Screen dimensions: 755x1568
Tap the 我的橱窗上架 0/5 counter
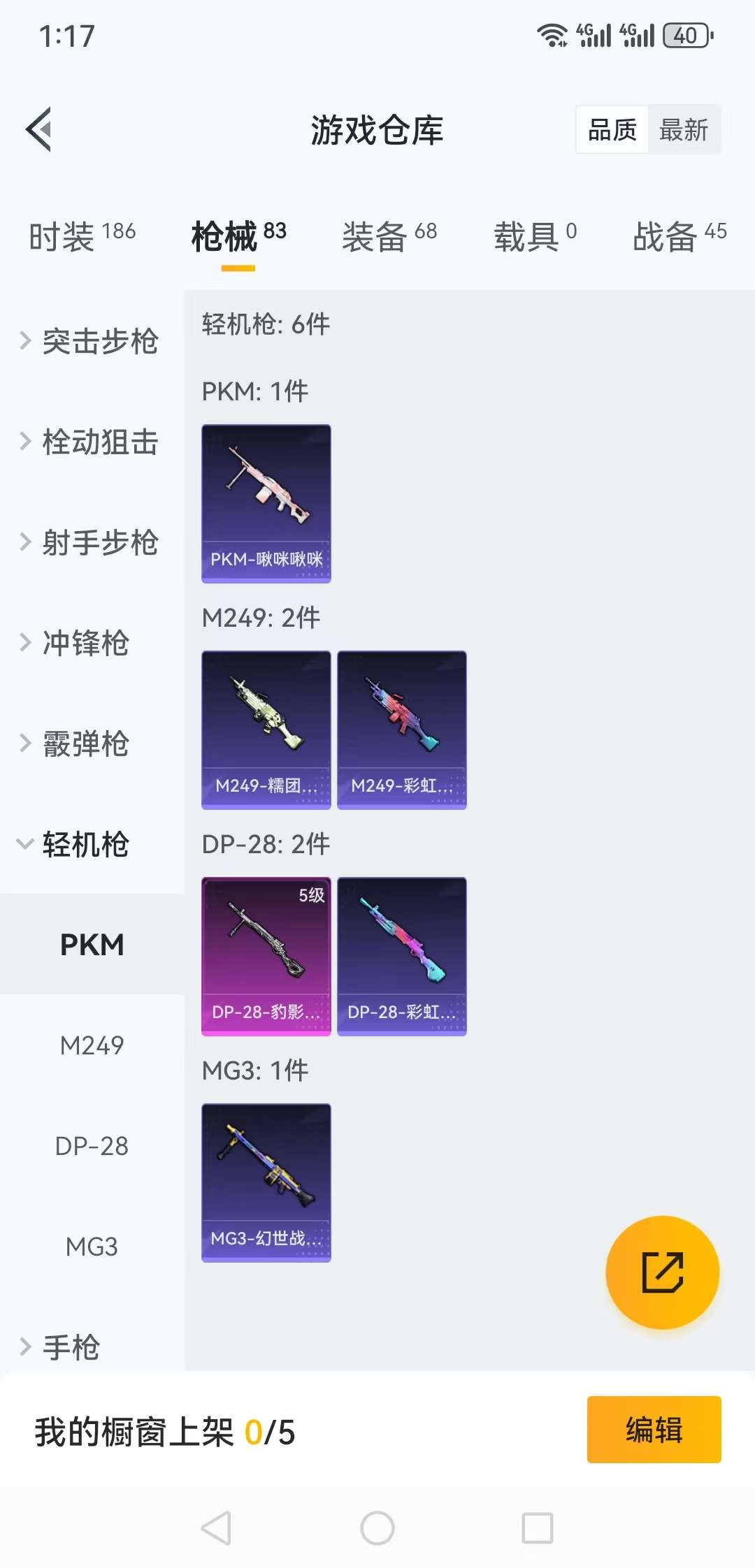tap(164, 1430)
